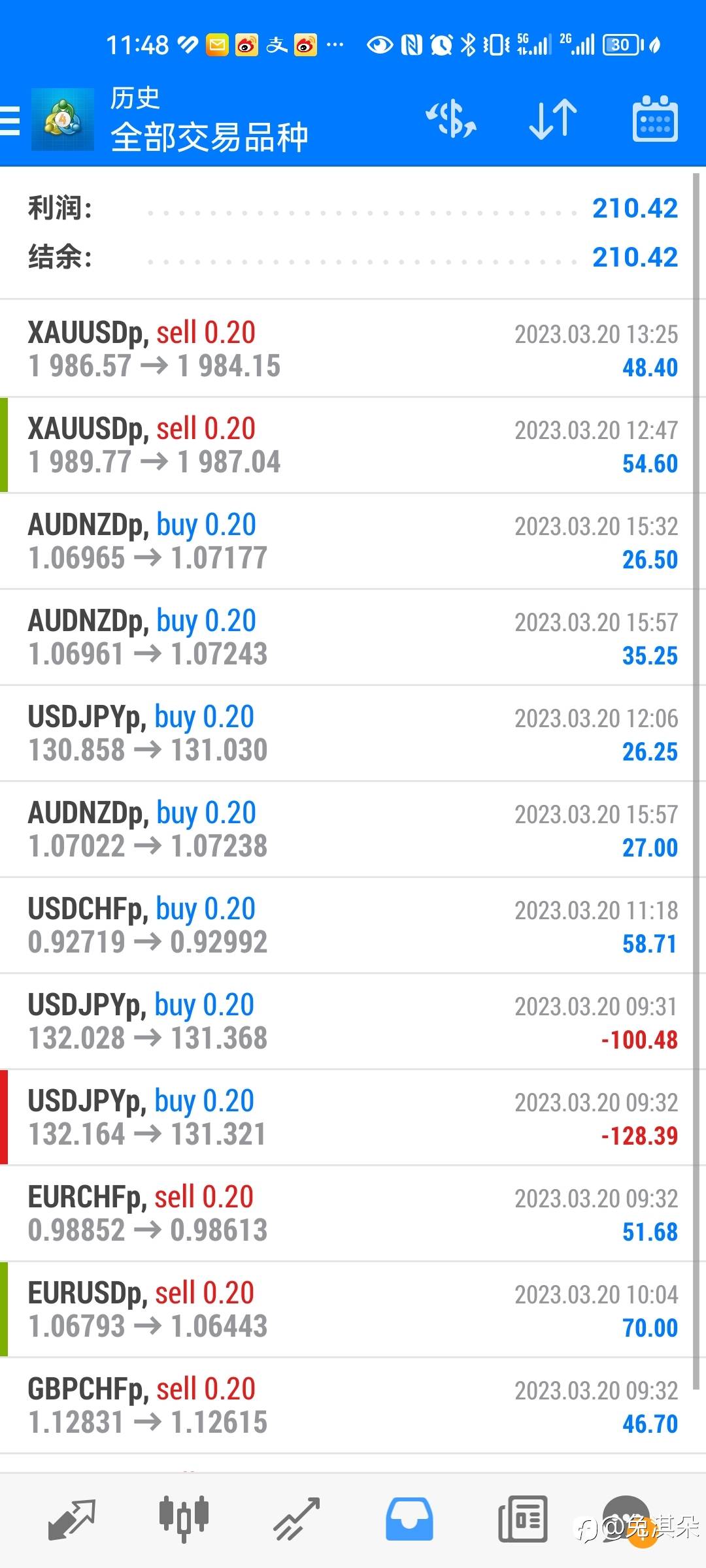Viewport: 706px width, 1568px height.
Task: Open USDCHFp buy trade with 58.71 profit
Action: (353, 925)
